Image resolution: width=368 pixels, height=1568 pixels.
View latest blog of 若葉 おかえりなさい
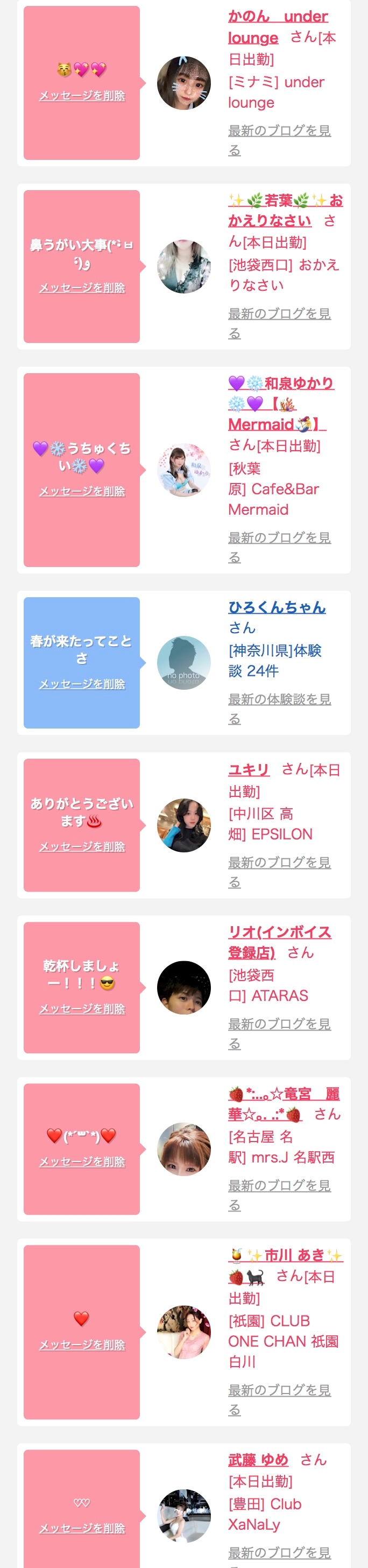click(x=279, y=314)
